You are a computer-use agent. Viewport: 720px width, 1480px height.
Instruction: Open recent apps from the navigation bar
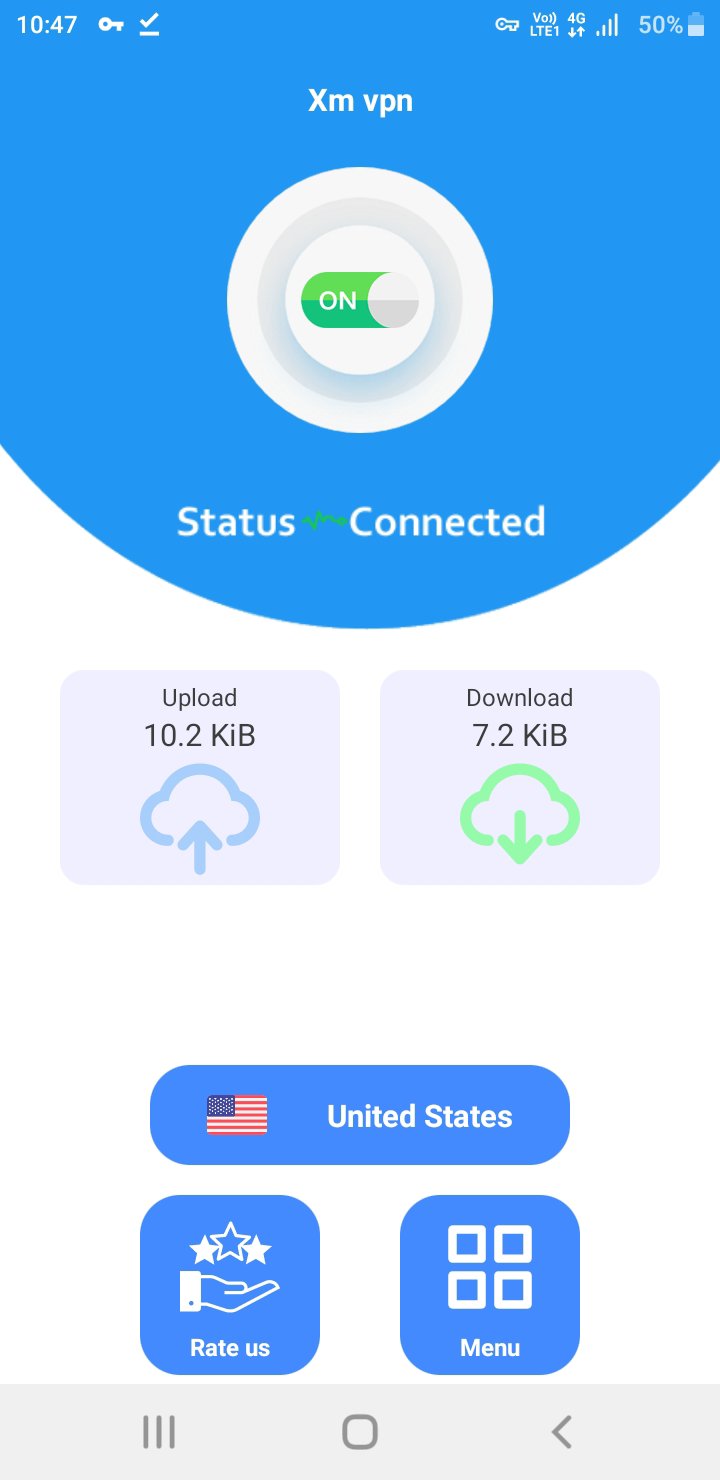pos(159,1432)
